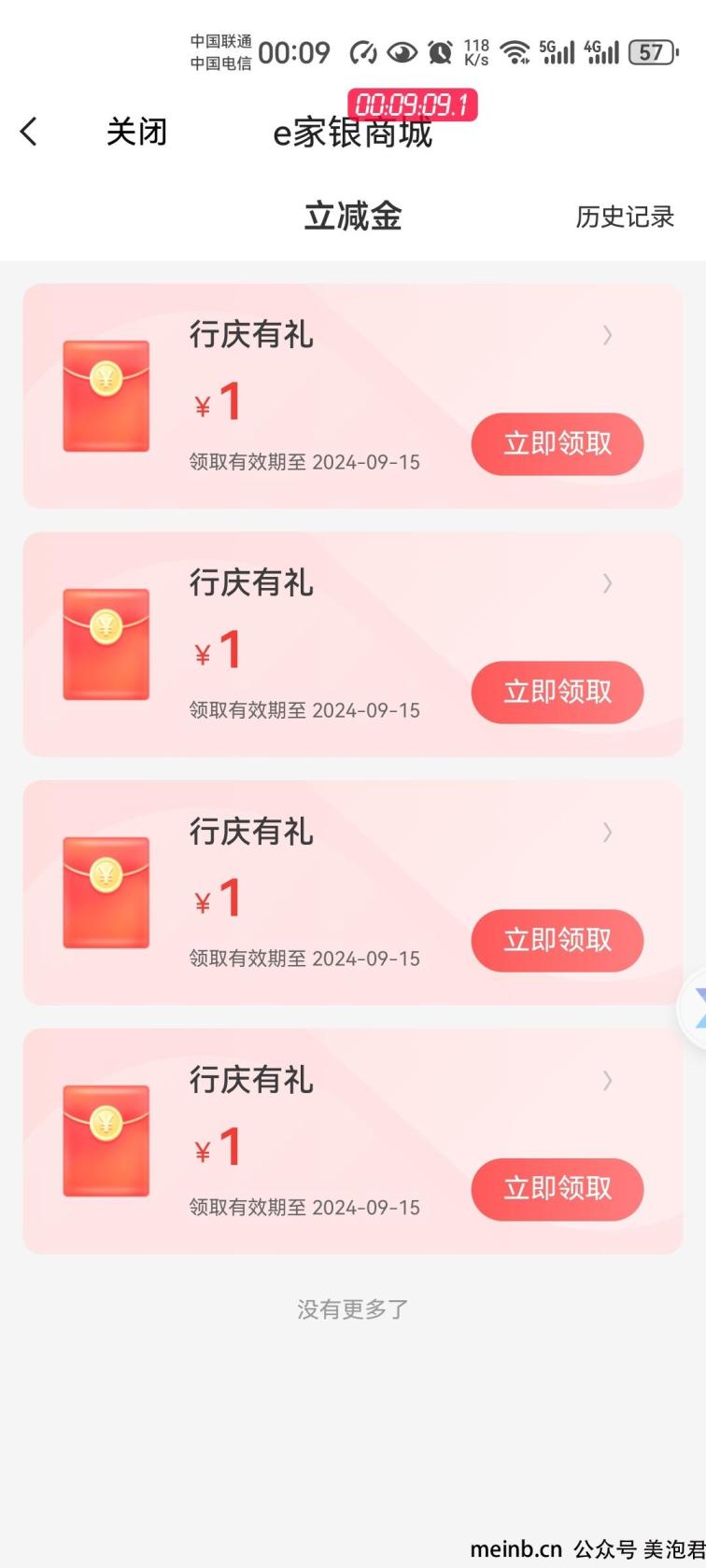The image size is (706, 1568).
Task: Expand details chevron on the first 行庆有礼 card
Action: (x=608, y=335)
